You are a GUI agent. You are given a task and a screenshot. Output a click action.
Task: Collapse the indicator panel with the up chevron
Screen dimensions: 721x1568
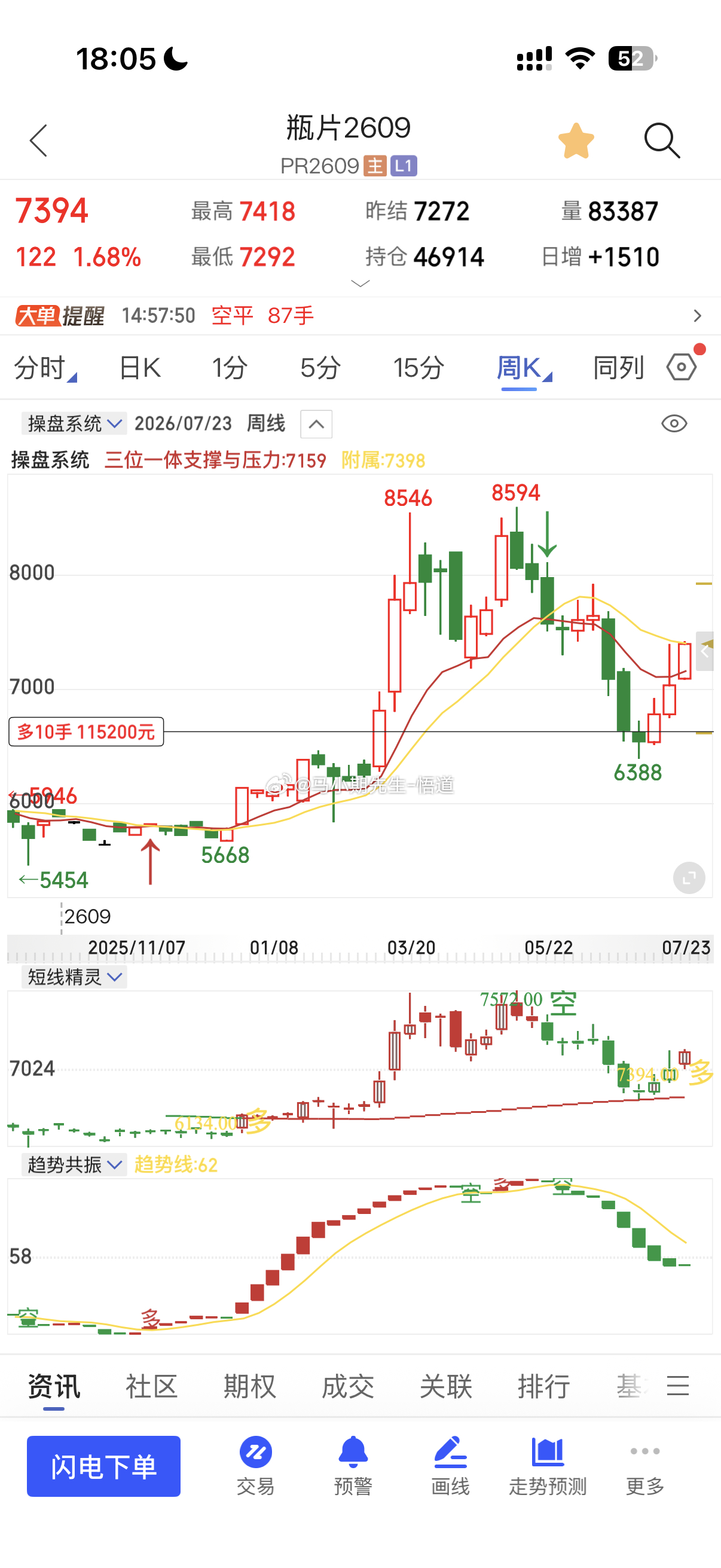[x=316, y=424]
